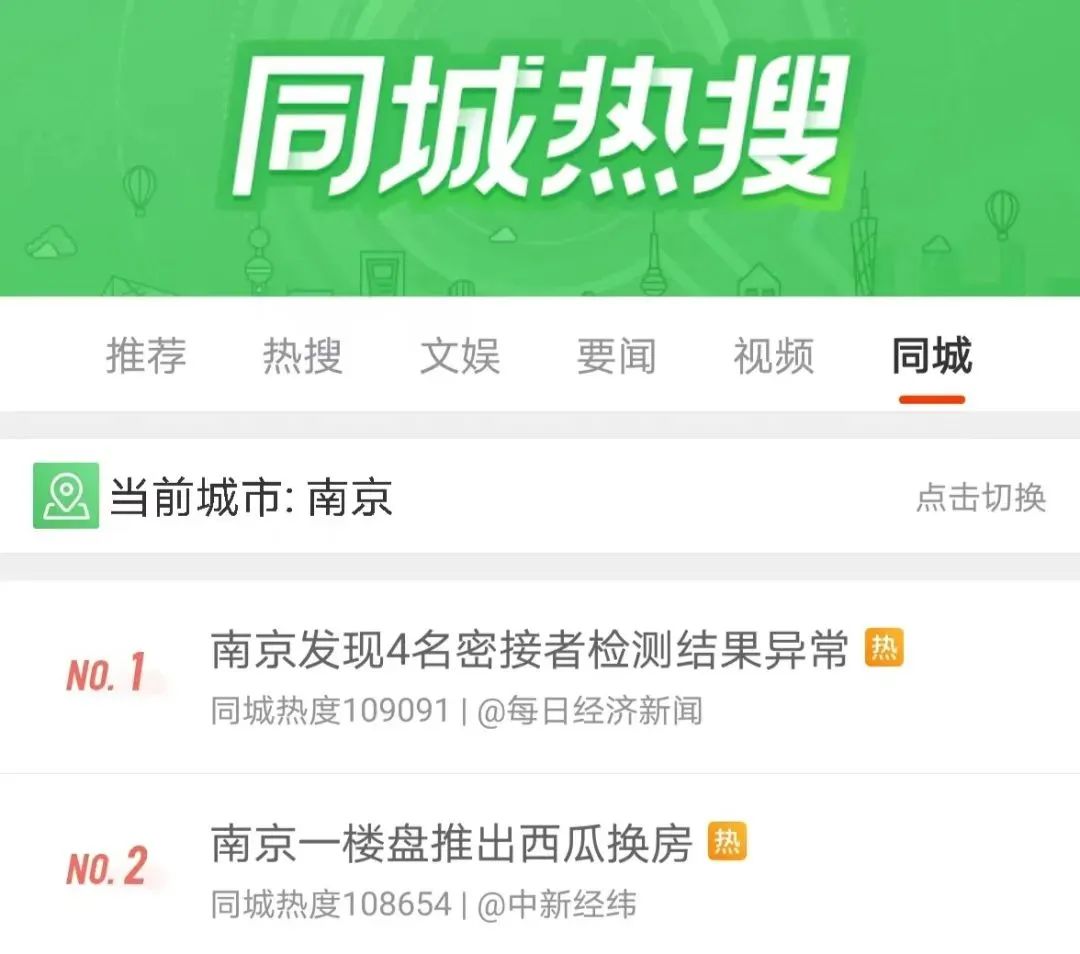
Task: Open NO.2 topic 南京一楼盘推出西瓜换房
Action: (451, 845)
